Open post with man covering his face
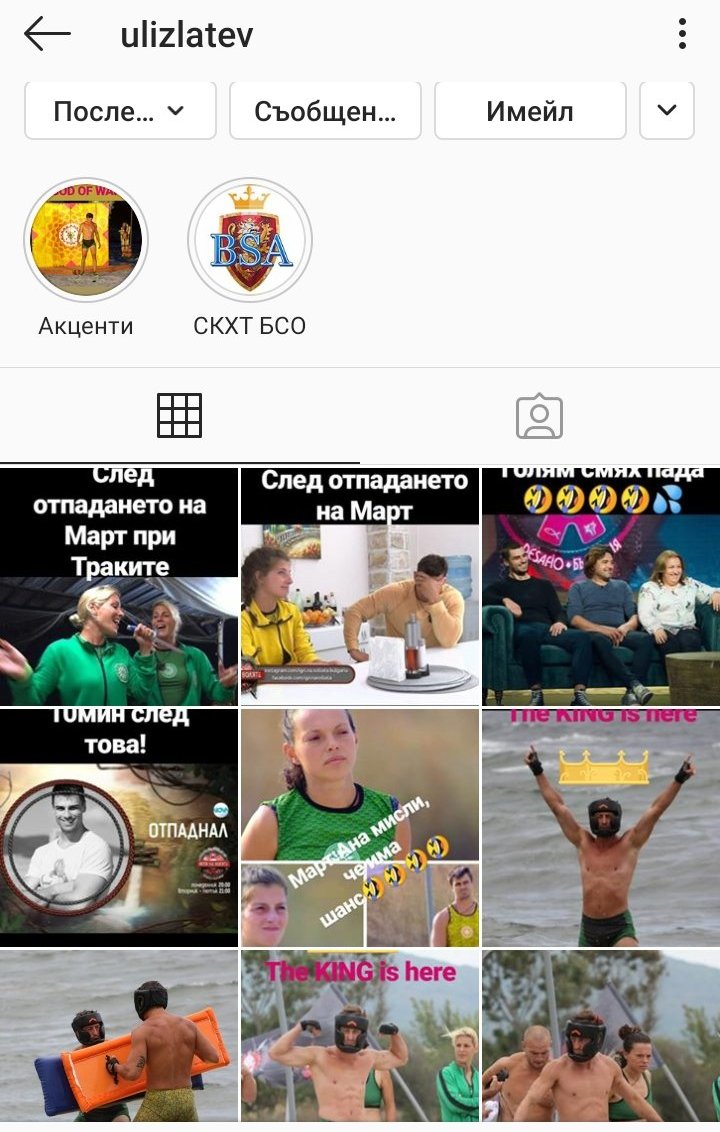This screenshot has width=720, height=1132. (x=360, y=587)
